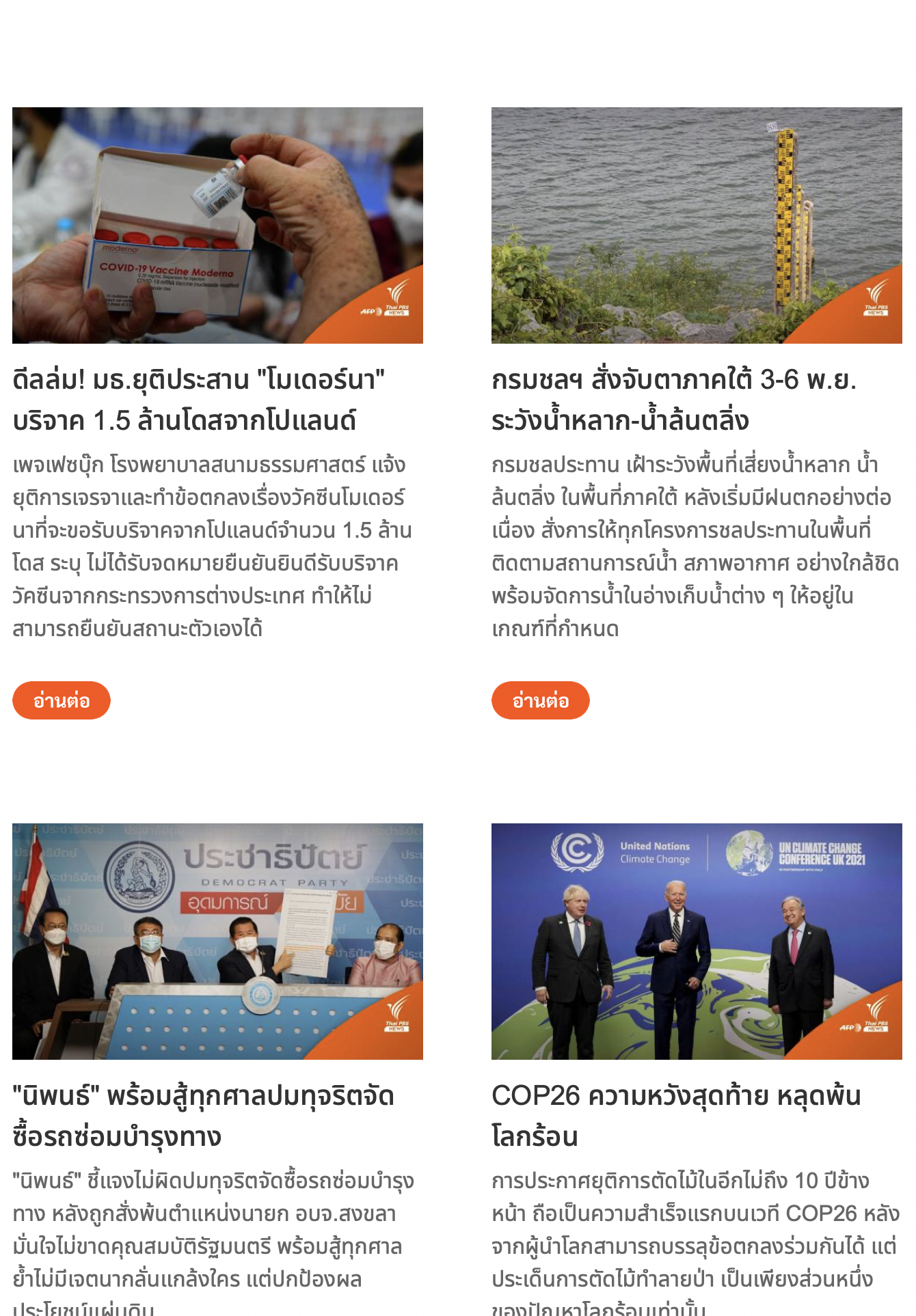Open the Moderna vaccine article image
The image size is (916, 1316).
pos(217,225)
